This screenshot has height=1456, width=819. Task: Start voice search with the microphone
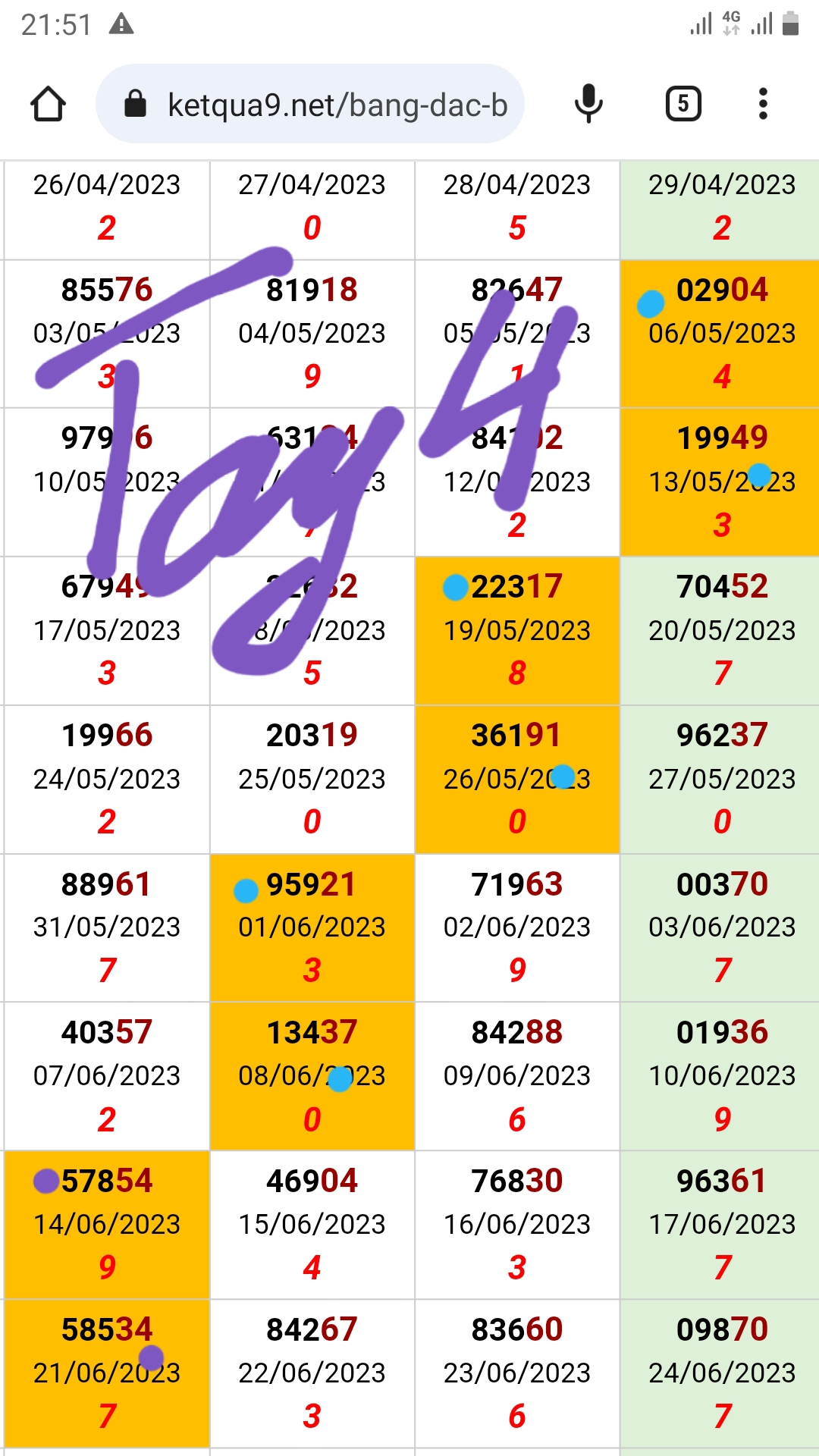click(x=588, y=104)
